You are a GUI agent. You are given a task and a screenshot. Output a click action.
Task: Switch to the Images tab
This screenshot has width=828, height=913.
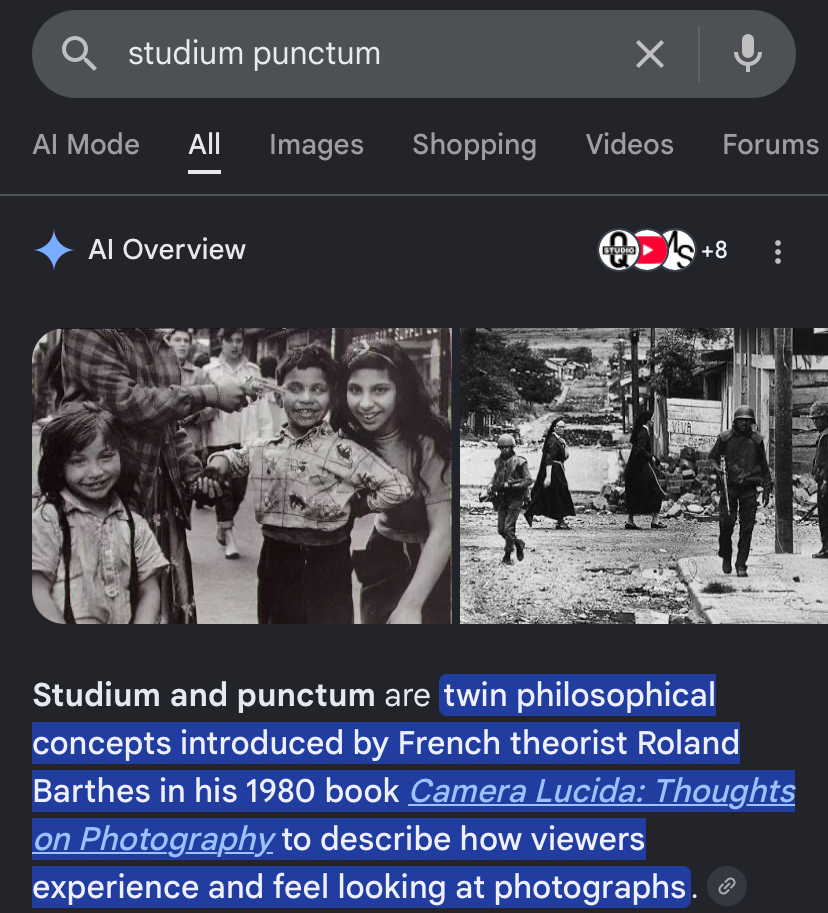click(x=316, y=144)
